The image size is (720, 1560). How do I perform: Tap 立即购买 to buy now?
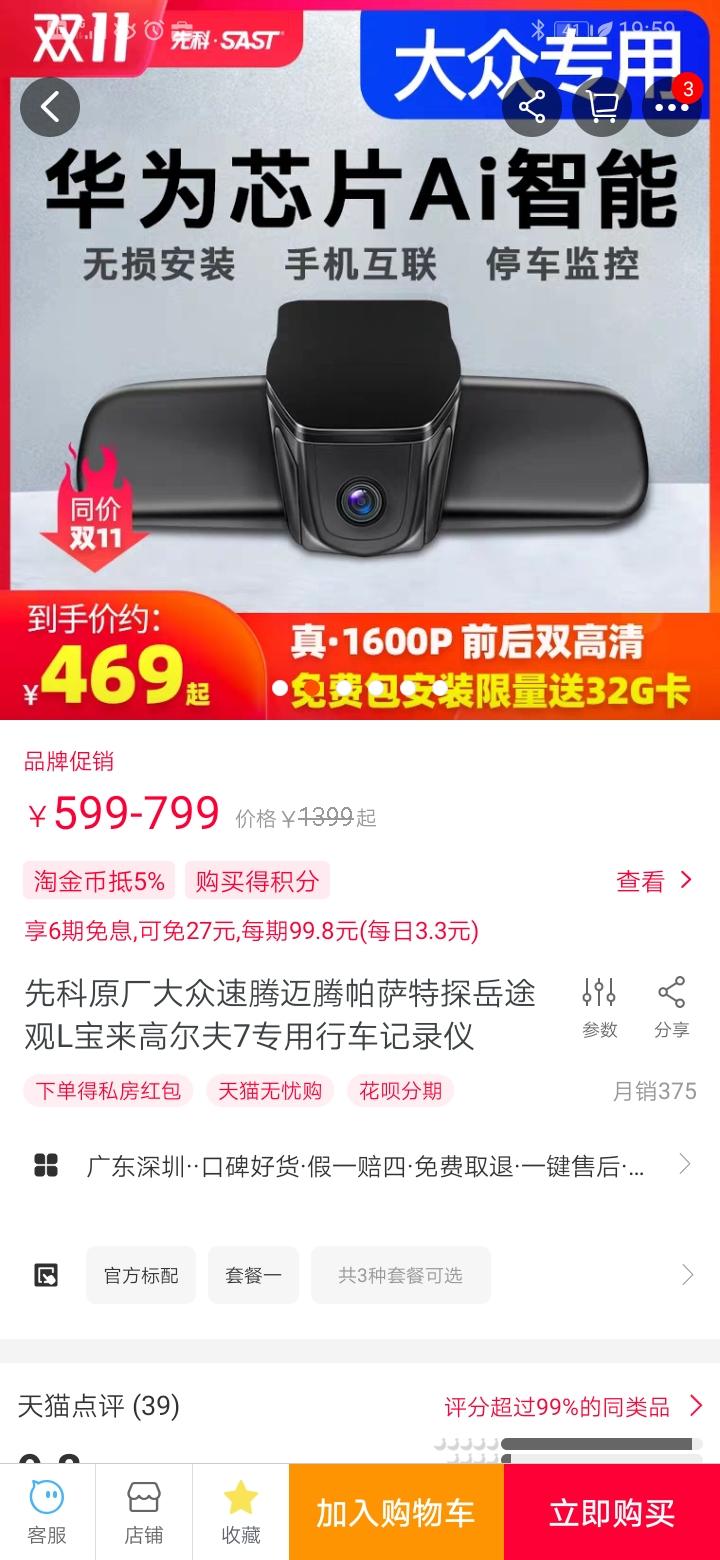point(612,1512)
